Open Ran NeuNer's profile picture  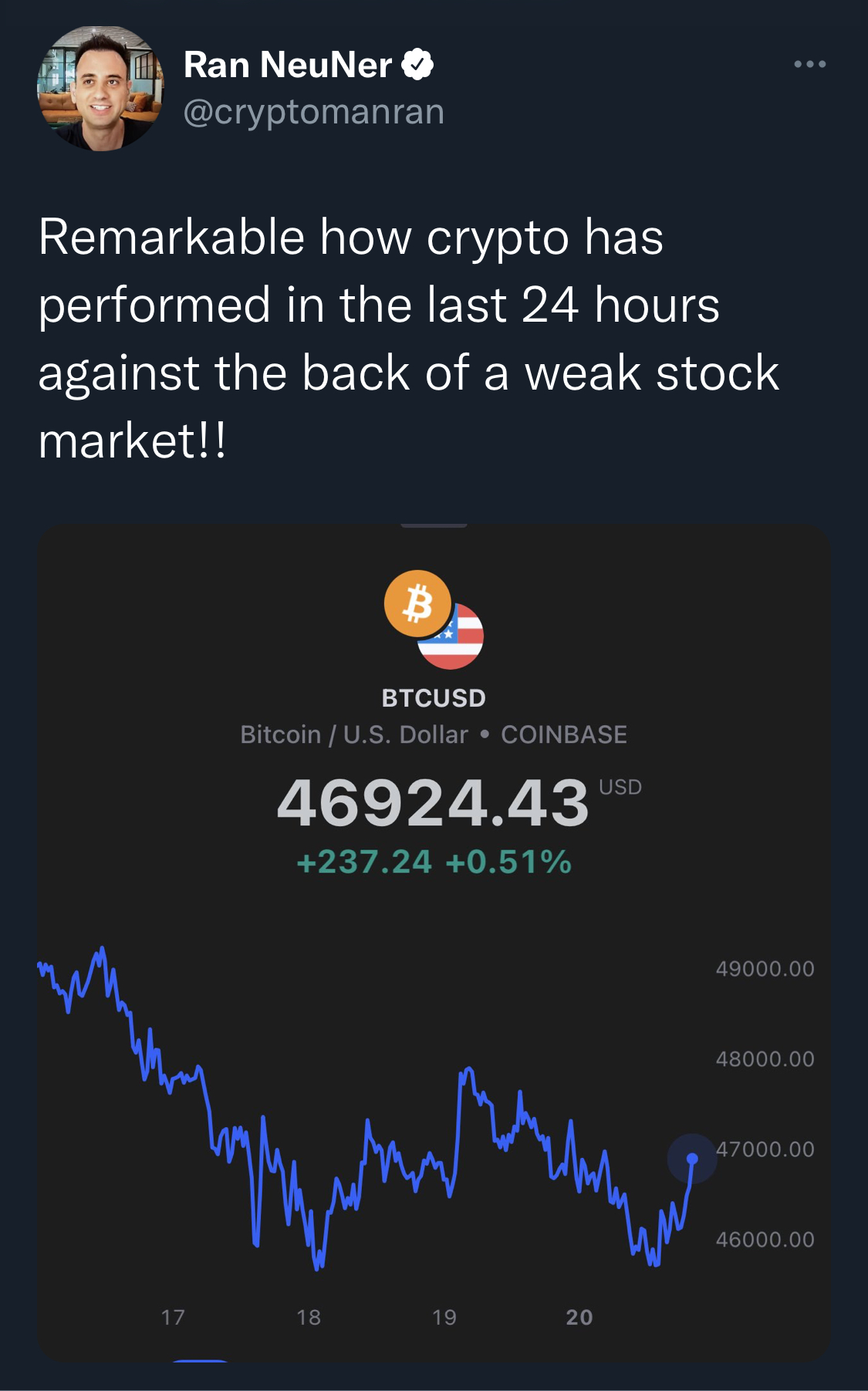(x=100, y=88)
